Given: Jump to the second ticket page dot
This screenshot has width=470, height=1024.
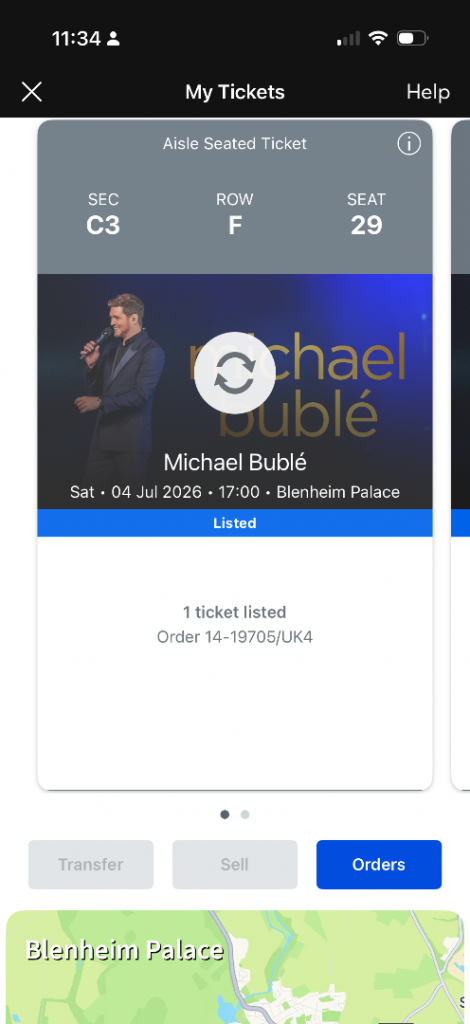Looking at the screenshot, I should coord(245,814).
